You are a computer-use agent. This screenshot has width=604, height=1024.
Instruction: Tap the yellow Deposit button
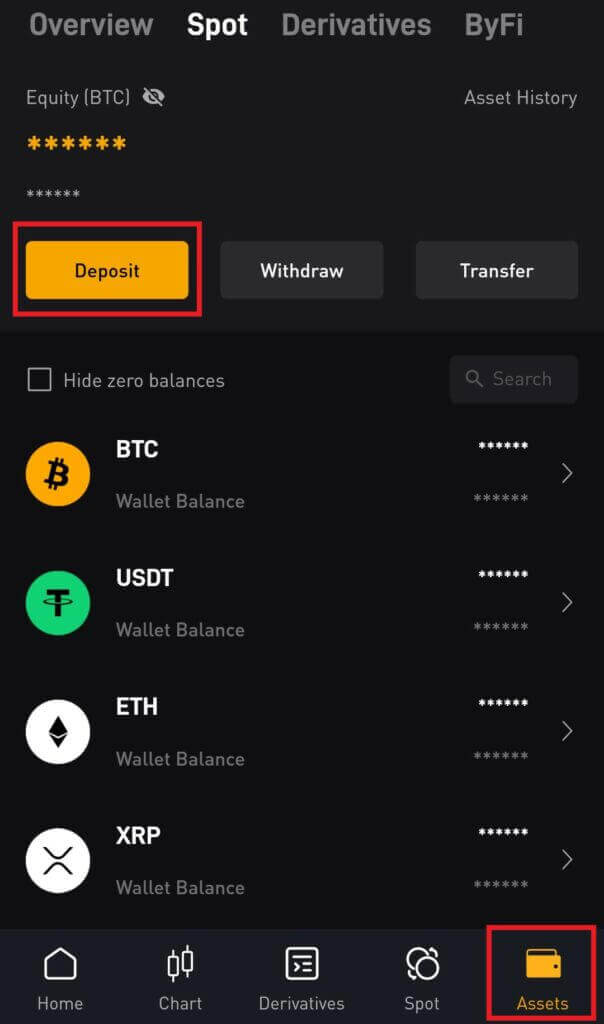pyautogui.click(x=107, y=270)
